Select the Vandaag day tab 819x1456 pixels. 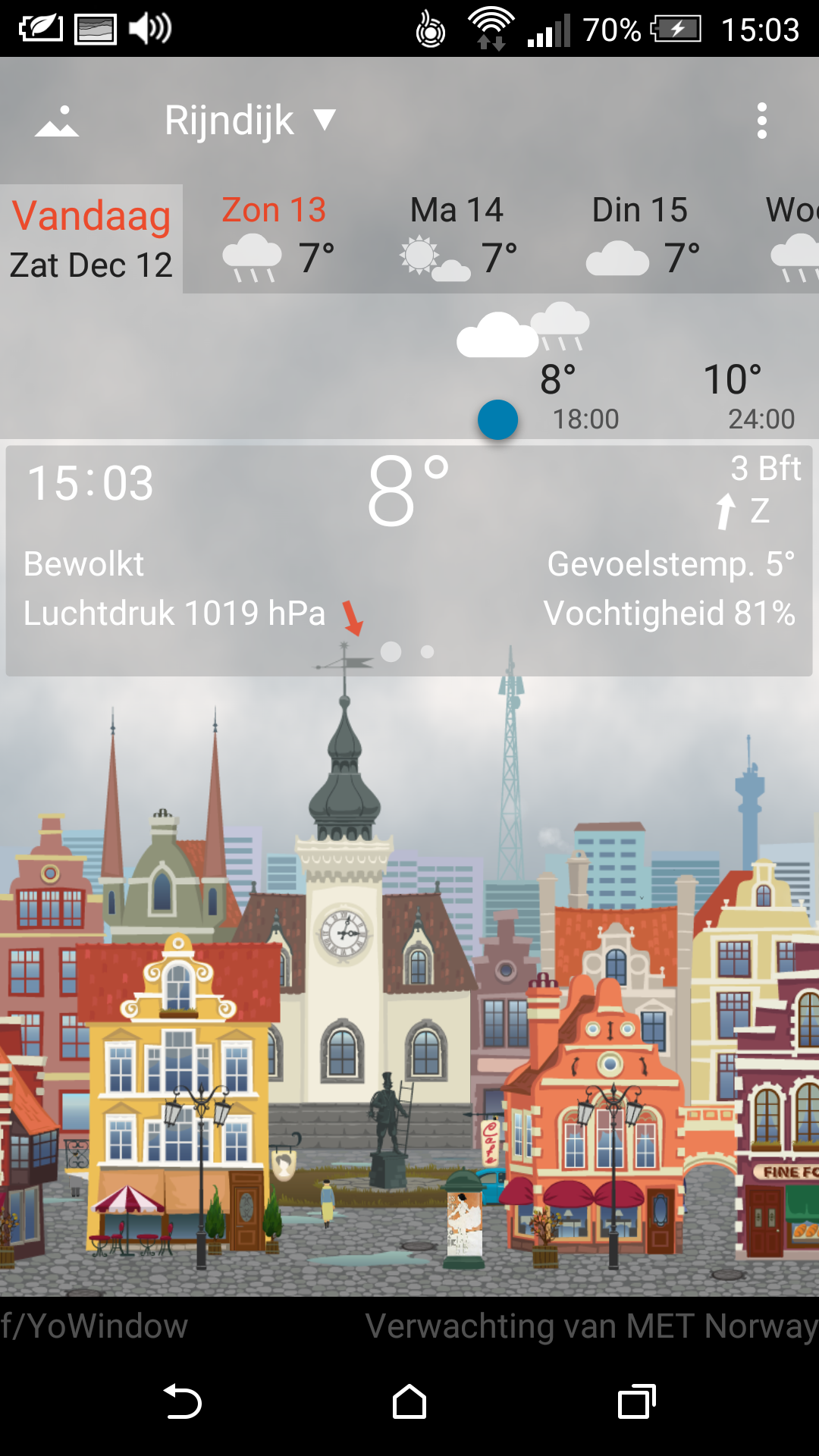(x=91, y=238)
